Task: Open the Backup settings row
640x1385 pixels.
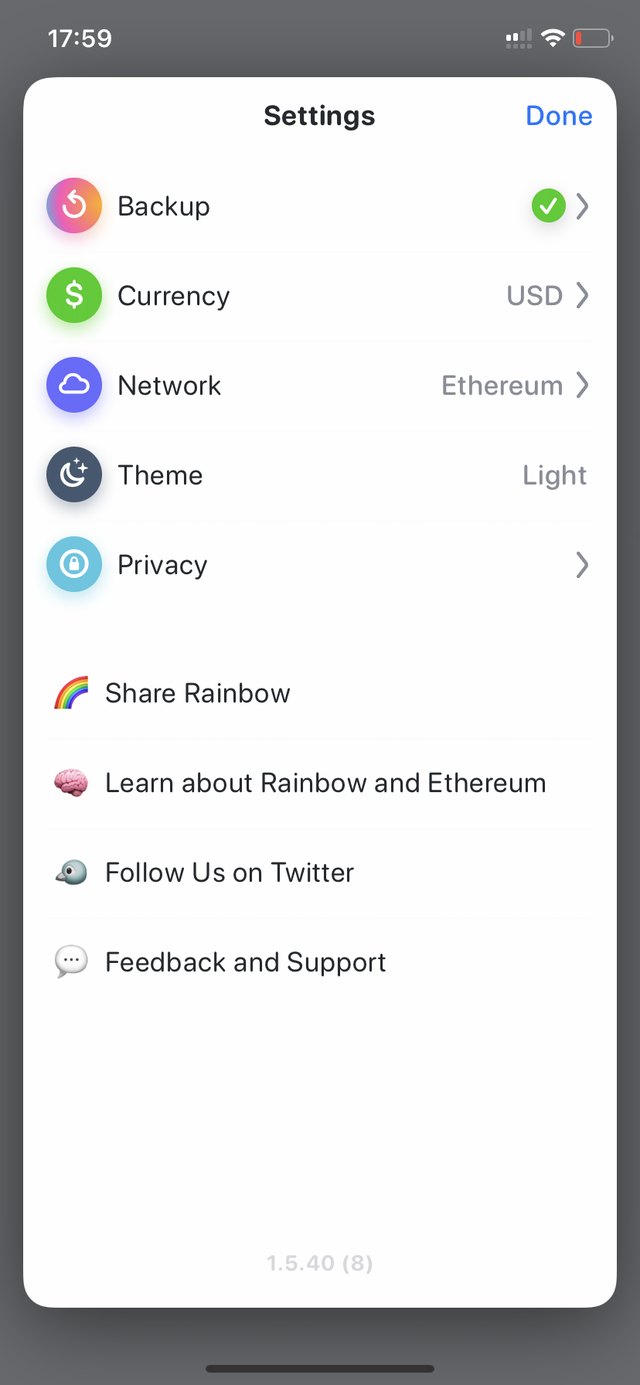Action: click(x=320, y=207)
